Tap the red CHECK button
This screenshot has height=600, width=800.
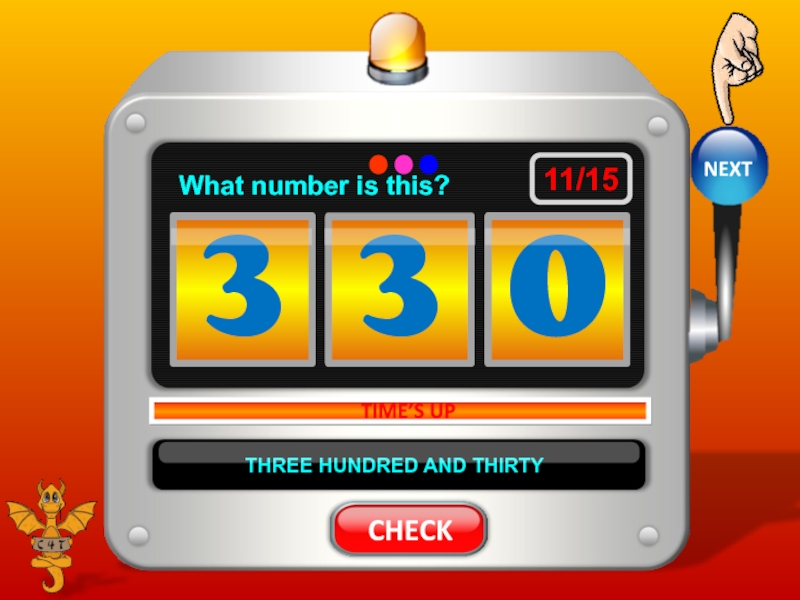click(410, 530)
